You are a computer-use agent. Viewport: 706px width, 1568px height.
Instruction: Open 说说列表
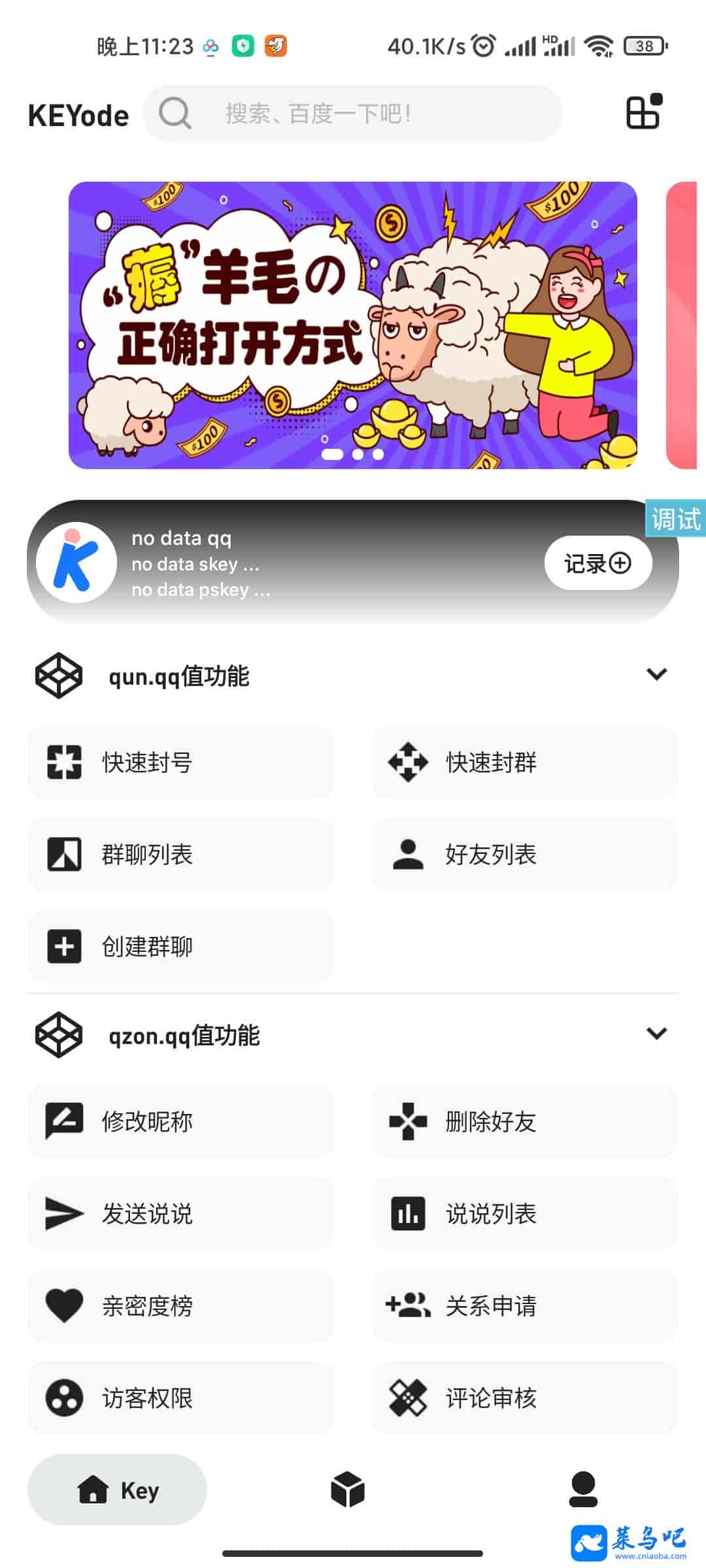pos(524,1214)
